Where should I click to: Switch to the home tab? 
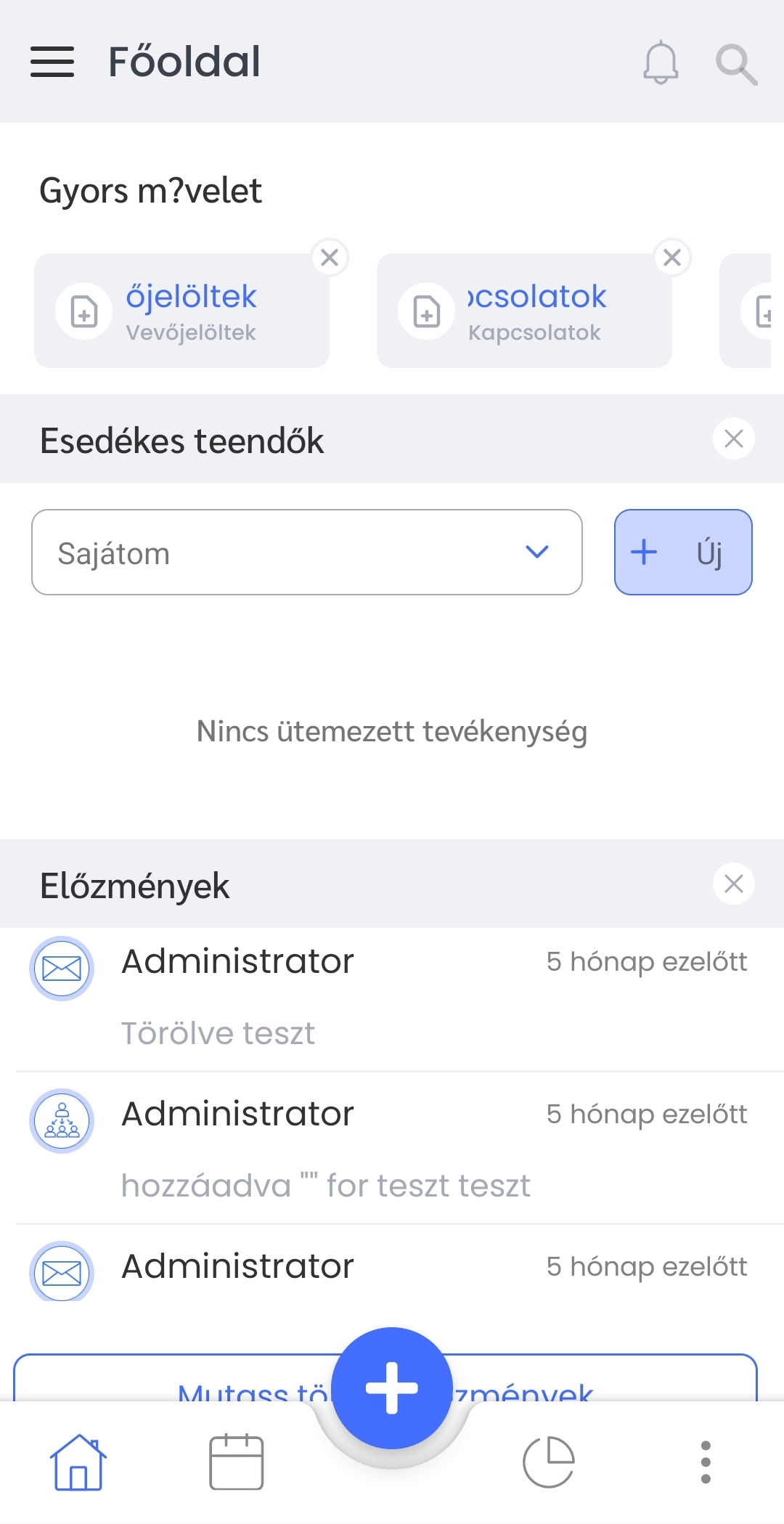pyautogui.click(x=78, y=1462)
